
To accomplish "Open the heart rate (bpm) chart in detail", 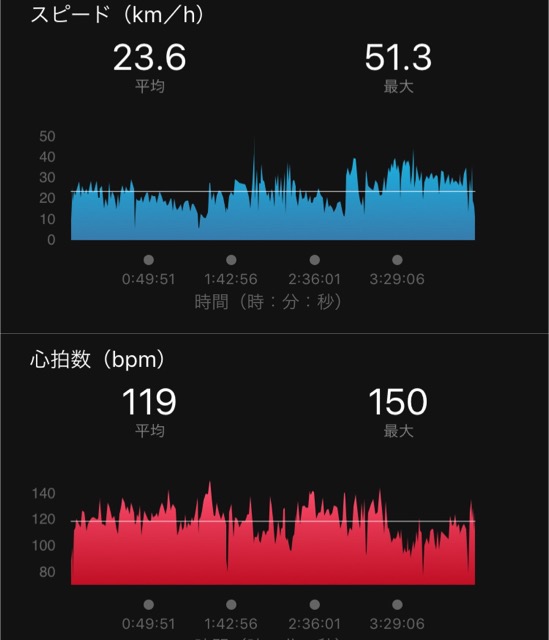I will coord(273,533).
